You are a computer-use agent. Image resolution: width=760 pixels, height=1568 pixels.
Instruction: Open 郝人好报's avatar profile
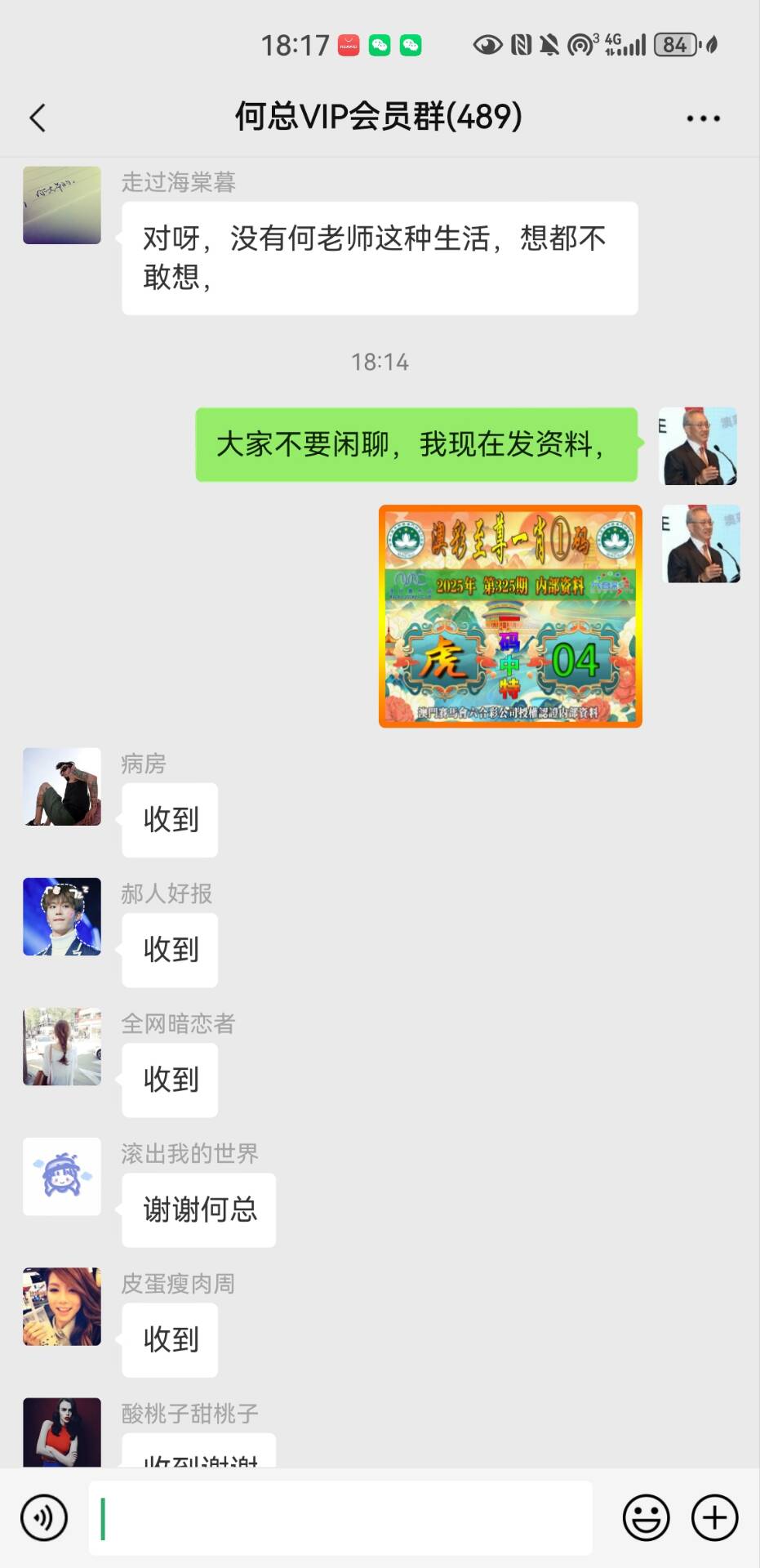pos(62,916)
